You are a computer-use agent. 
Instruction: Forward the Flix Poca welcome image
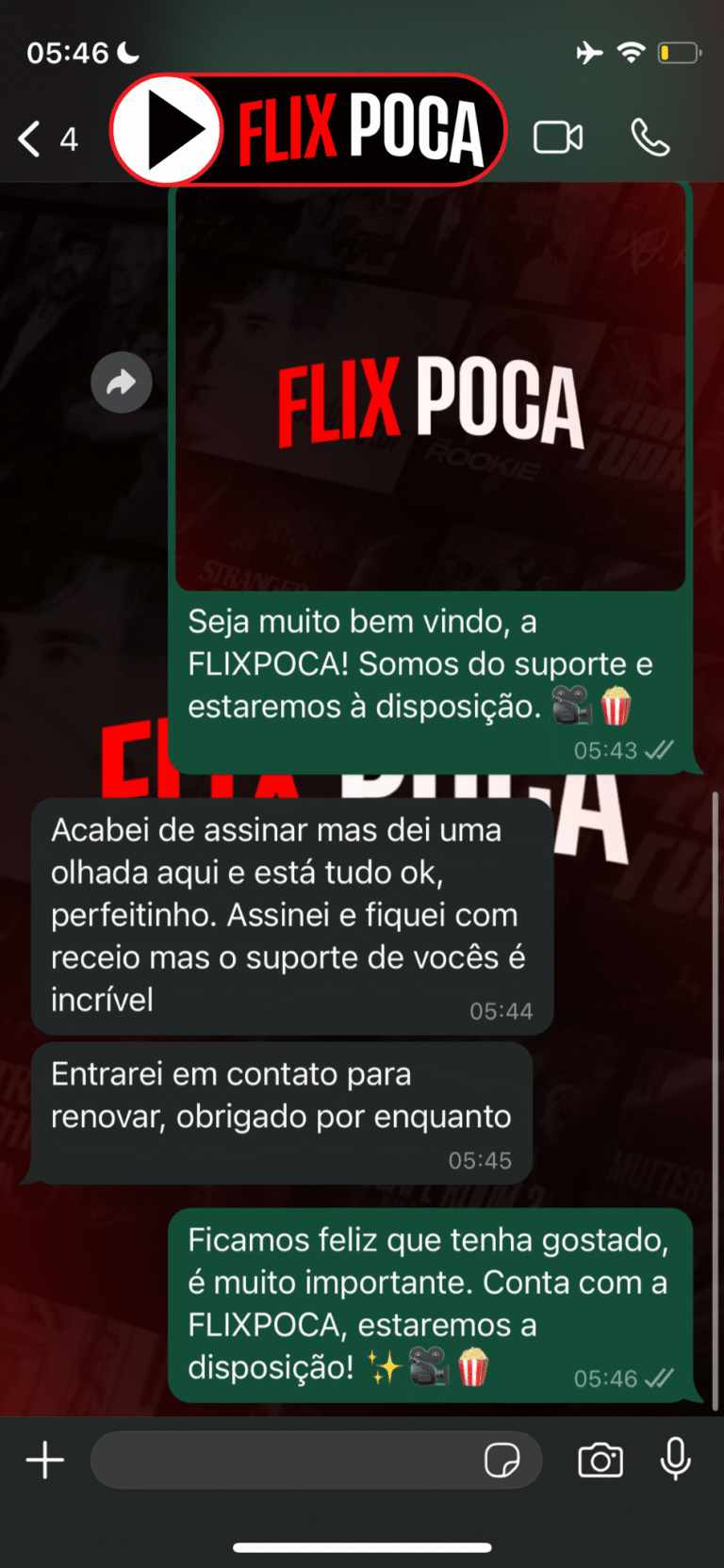[121, 383]
